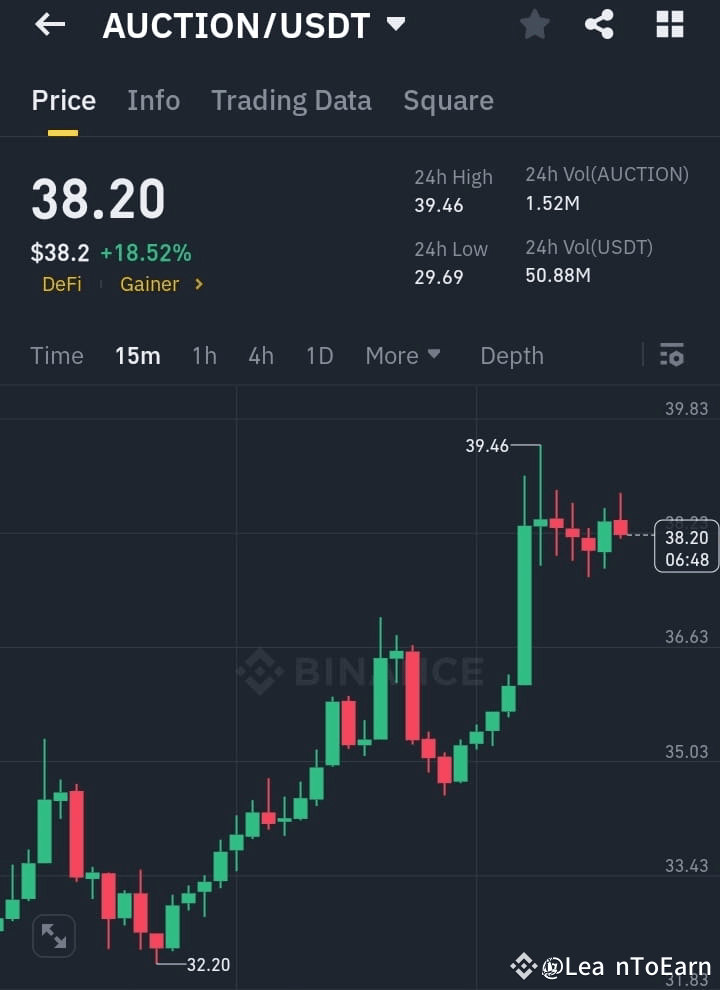Select the 4h chart interval
720x990 pixels.
pos(260,355)
